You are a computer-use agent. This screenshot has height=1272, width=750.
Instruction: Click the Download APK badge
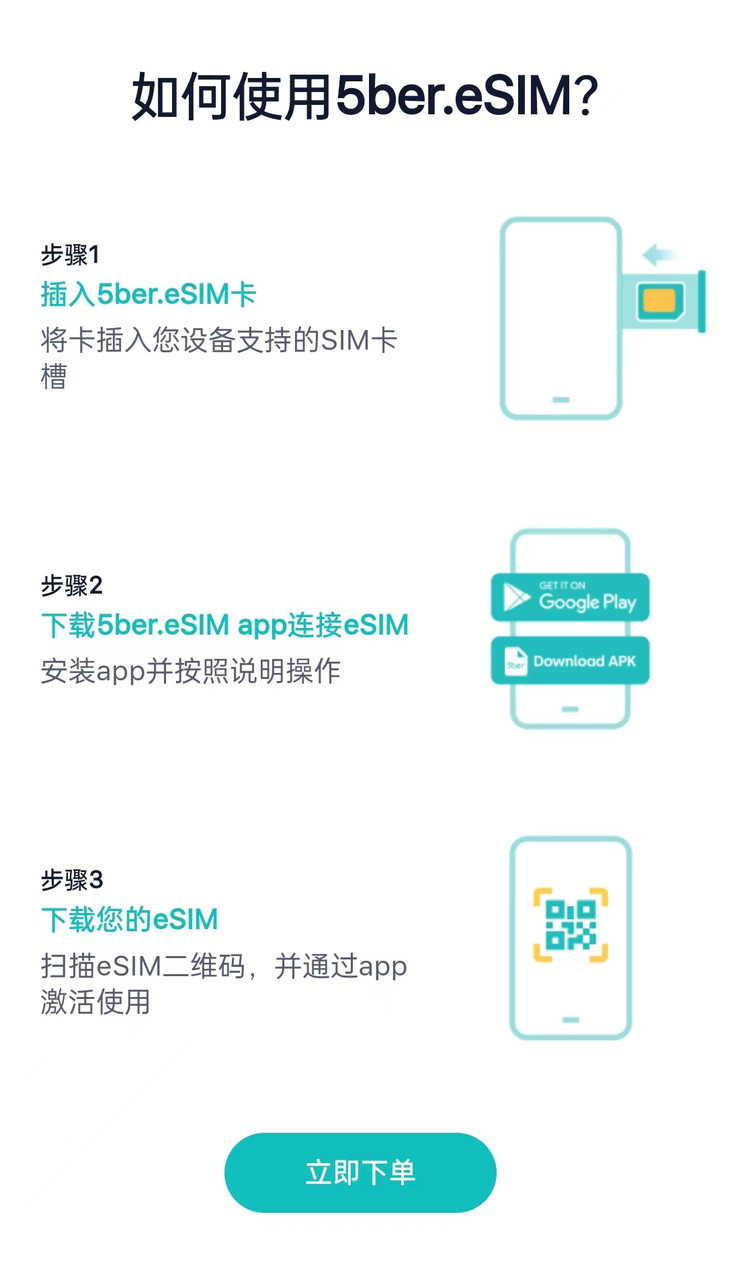coord(570,661)
